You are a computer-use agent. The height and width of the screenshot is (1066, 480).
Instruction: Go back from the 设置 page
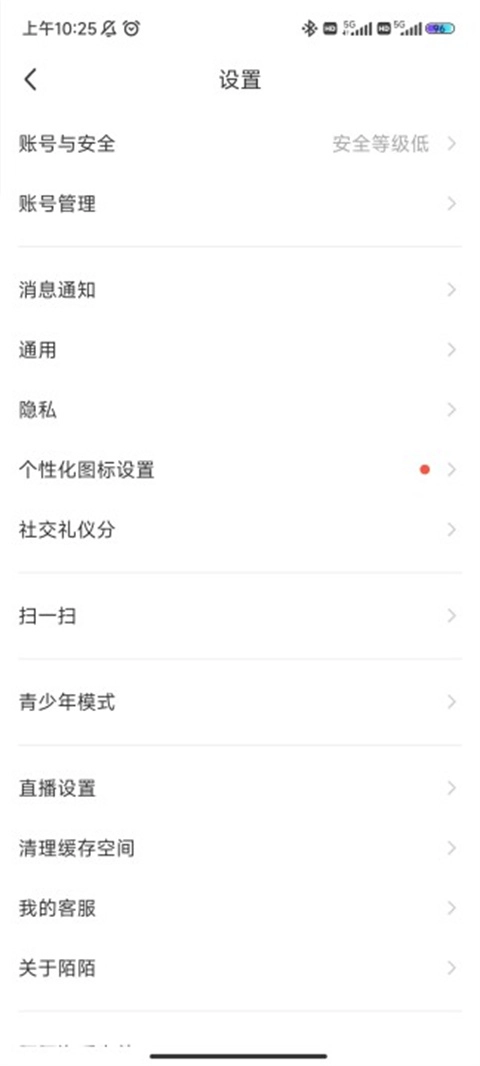tap(31, 80)
